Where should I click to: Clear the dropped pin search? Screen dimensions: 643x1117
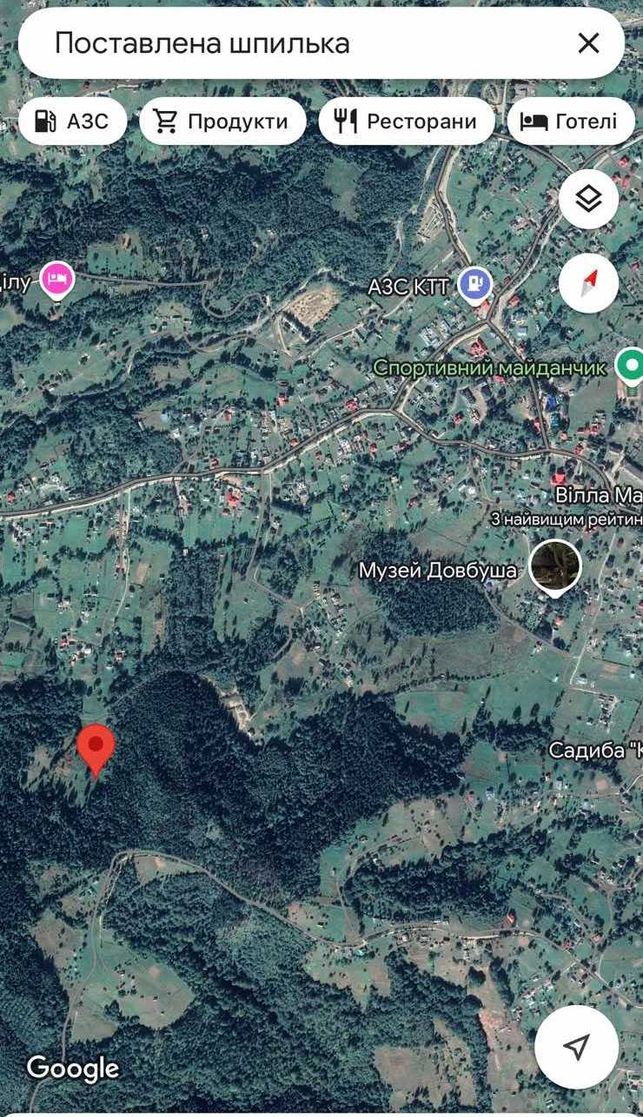point(588,43)
